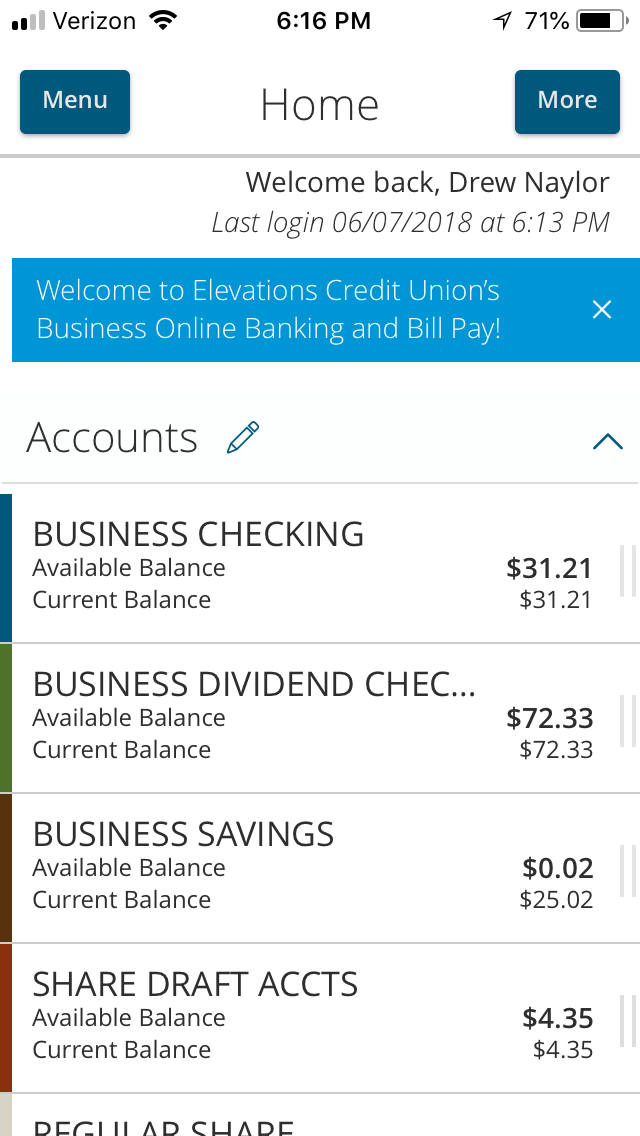
Task: Open the Business Checking account
Action: pos(320,568)
